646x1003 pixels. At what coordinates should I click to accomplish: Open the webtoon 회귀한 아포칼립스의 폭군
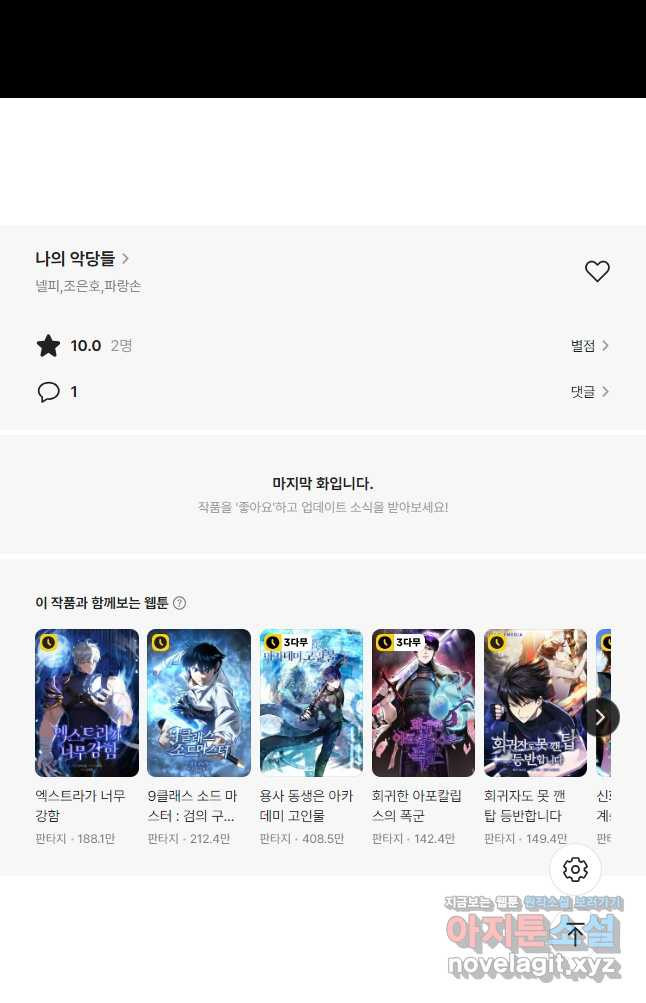tap(423, 703)
